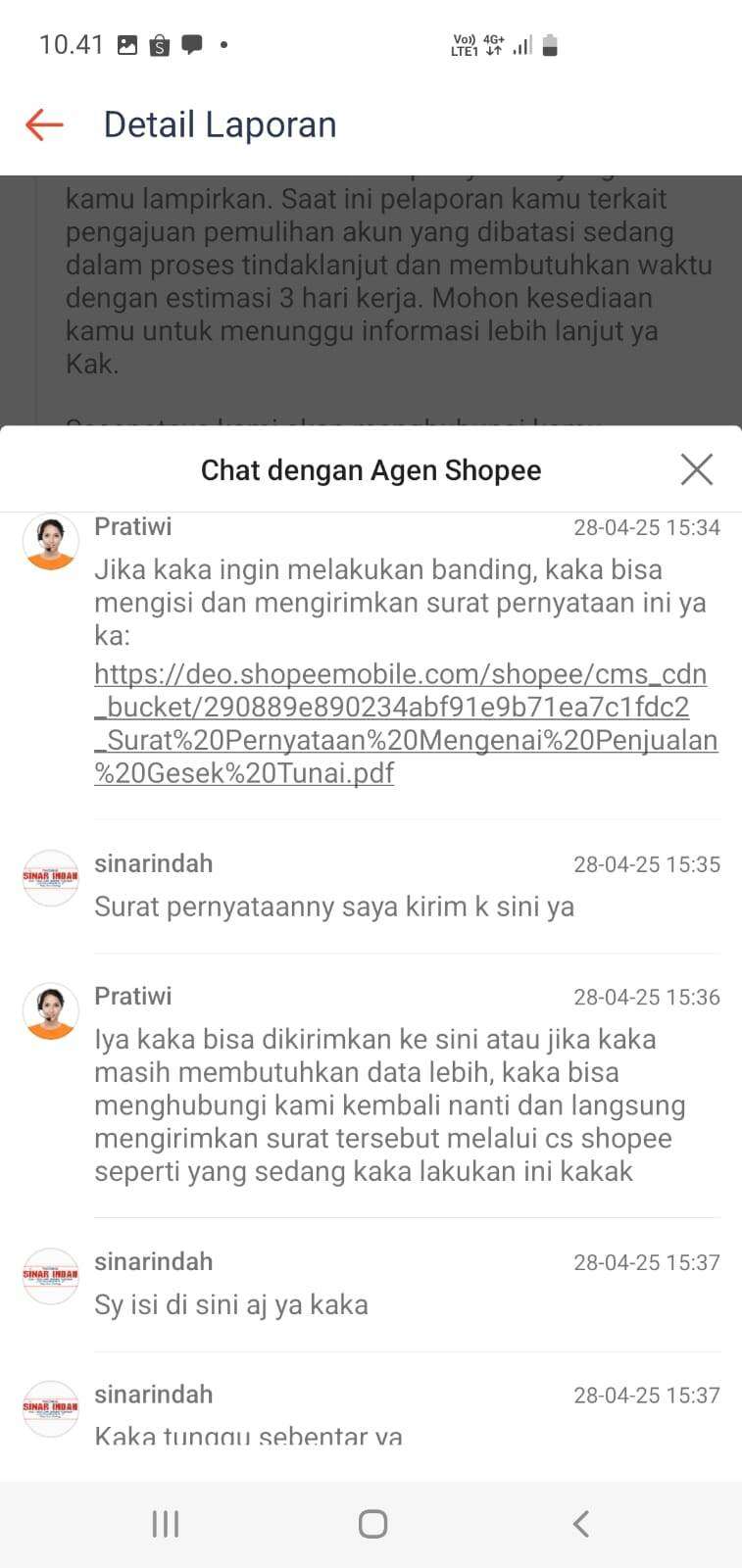
Task: Open recent apps from navigation bar
Action: (166, 1524)
